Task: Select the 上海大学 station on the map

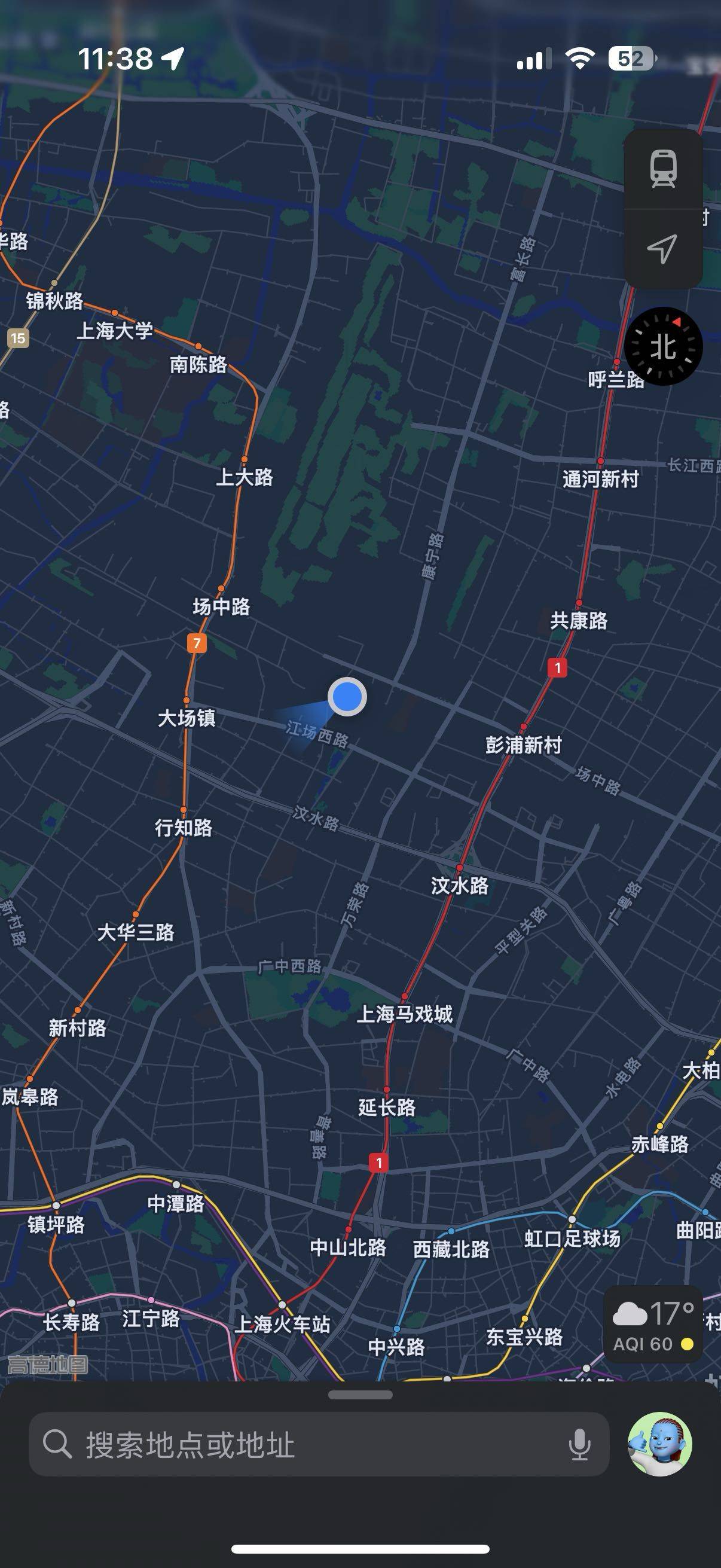Action: point(114,330)
